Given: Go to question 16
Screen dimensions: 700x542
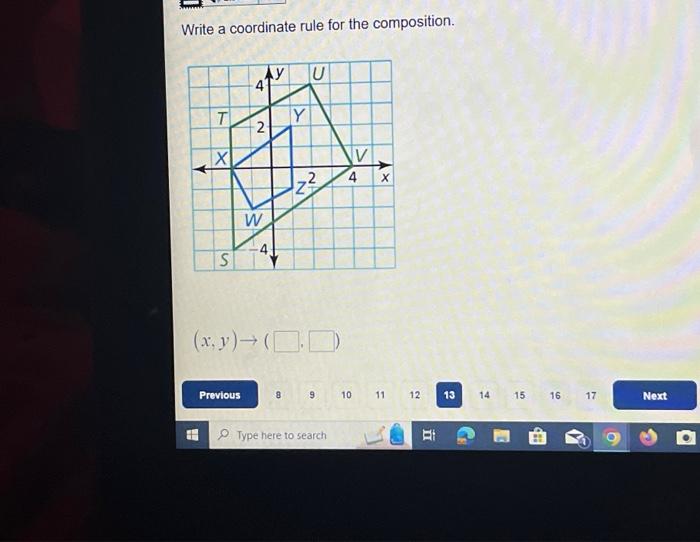Looking at the screenshot, I should pyautogui.click(x=554, y=395).
